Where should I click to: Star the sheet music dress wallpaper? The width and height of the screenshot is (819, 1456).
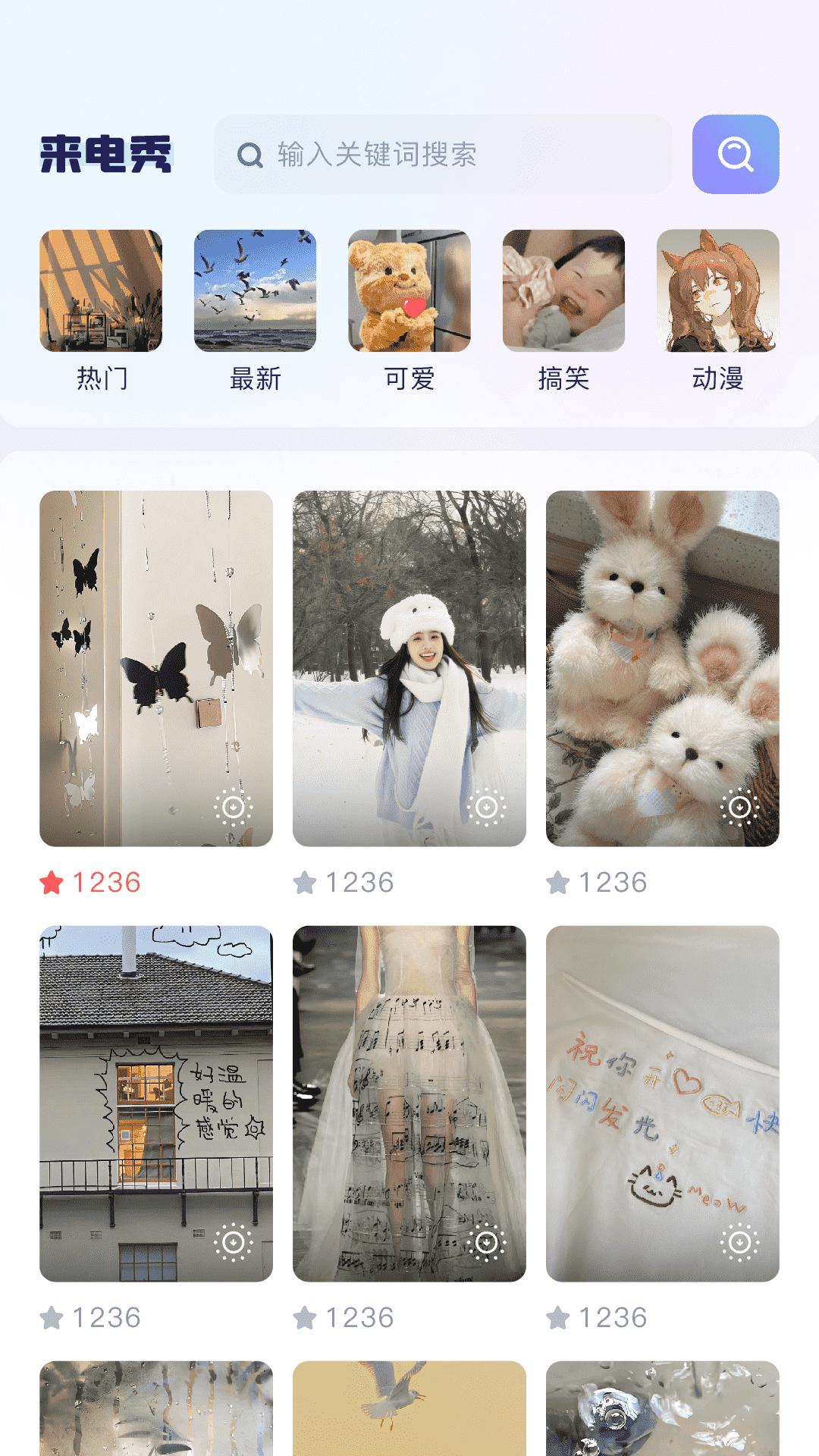305,1318
